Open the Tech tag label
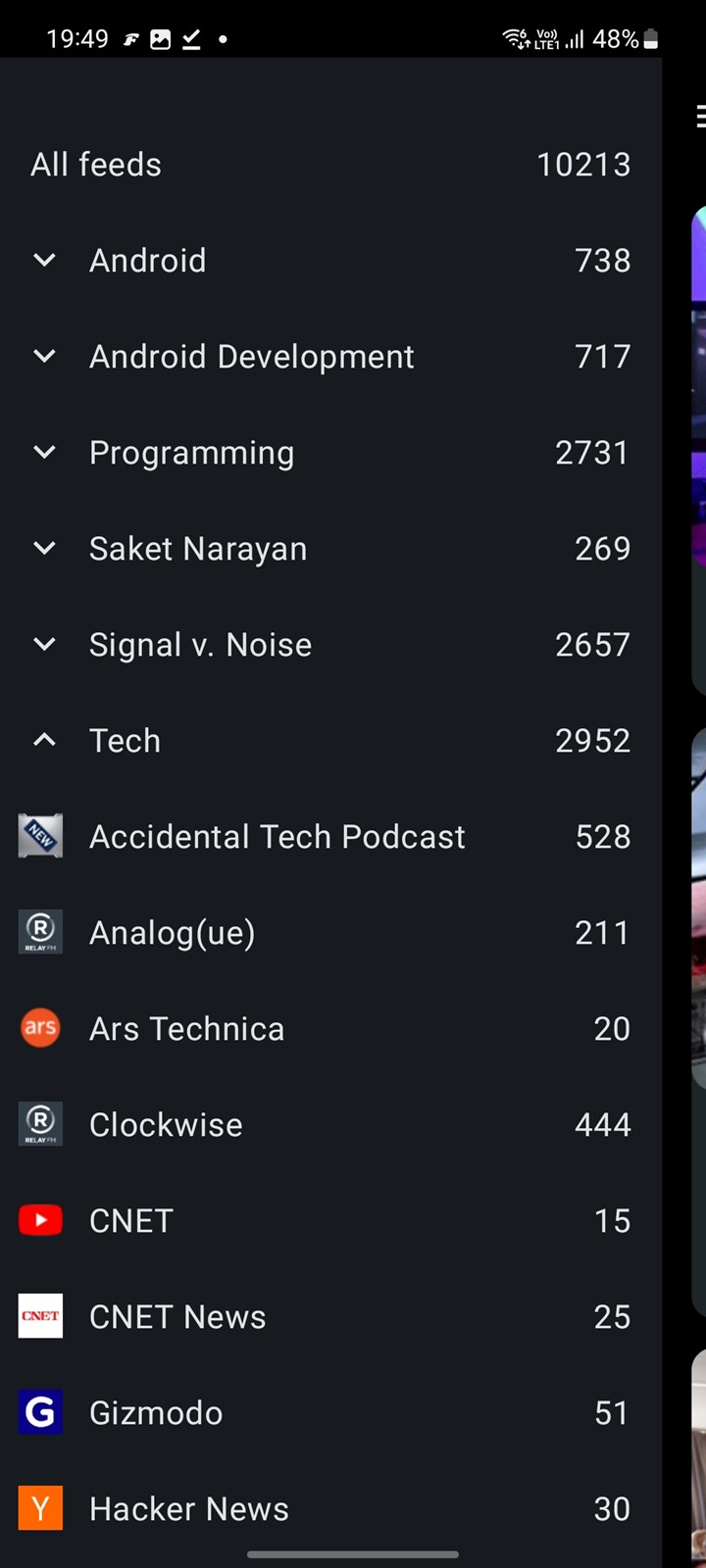The height and width of the screenshot is (1568, 706). click(x=125, y=741)
